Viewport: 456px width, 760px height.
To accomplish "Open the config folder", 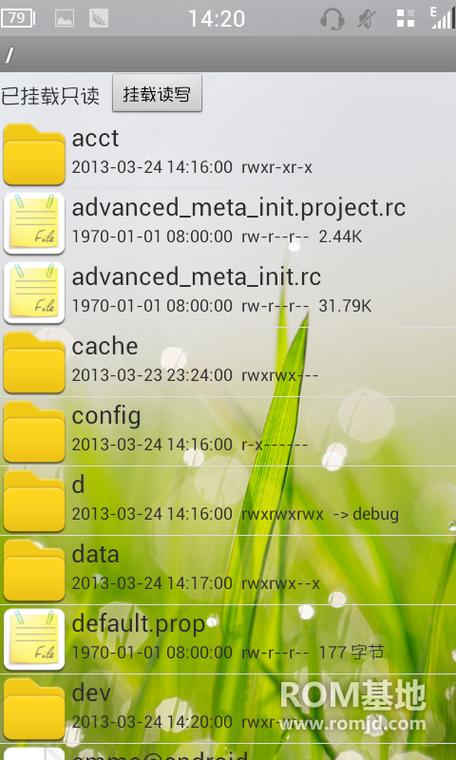I will click(x=228, y=431).
